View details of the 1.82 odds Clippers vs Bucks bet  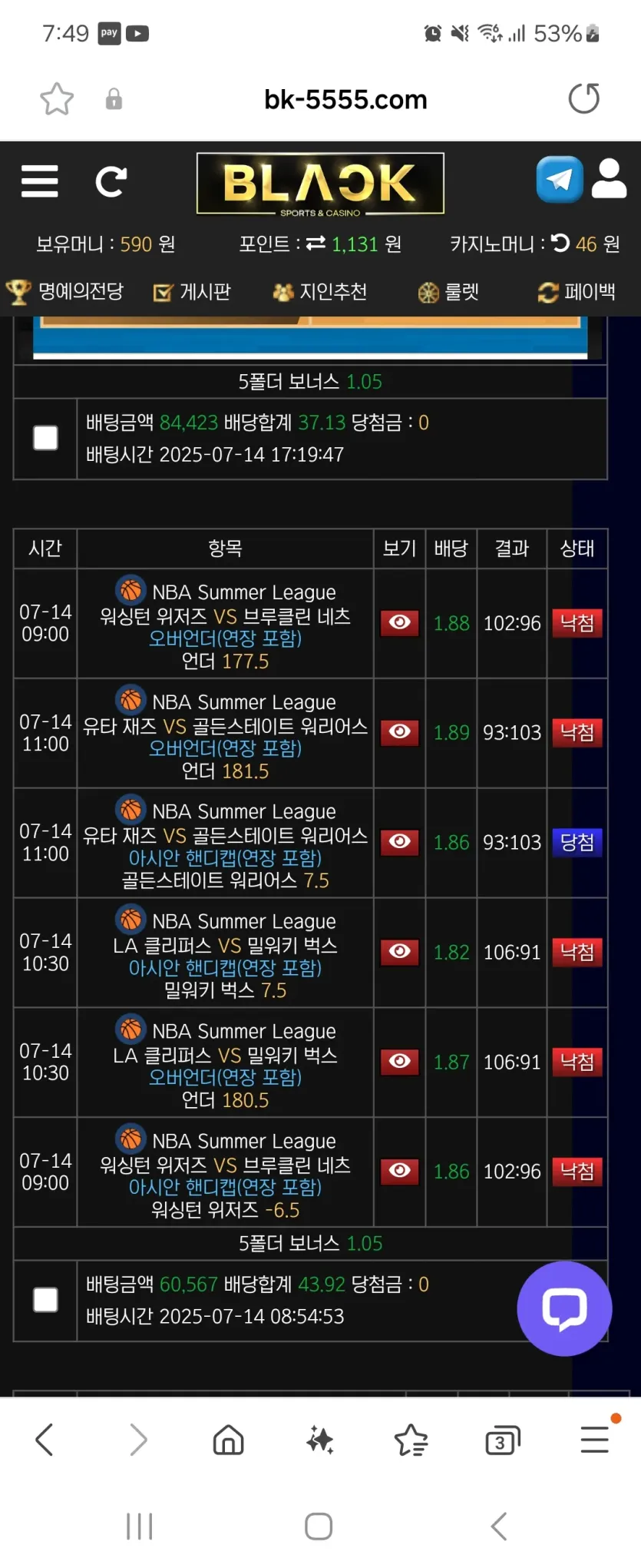(x=399, y=951)
